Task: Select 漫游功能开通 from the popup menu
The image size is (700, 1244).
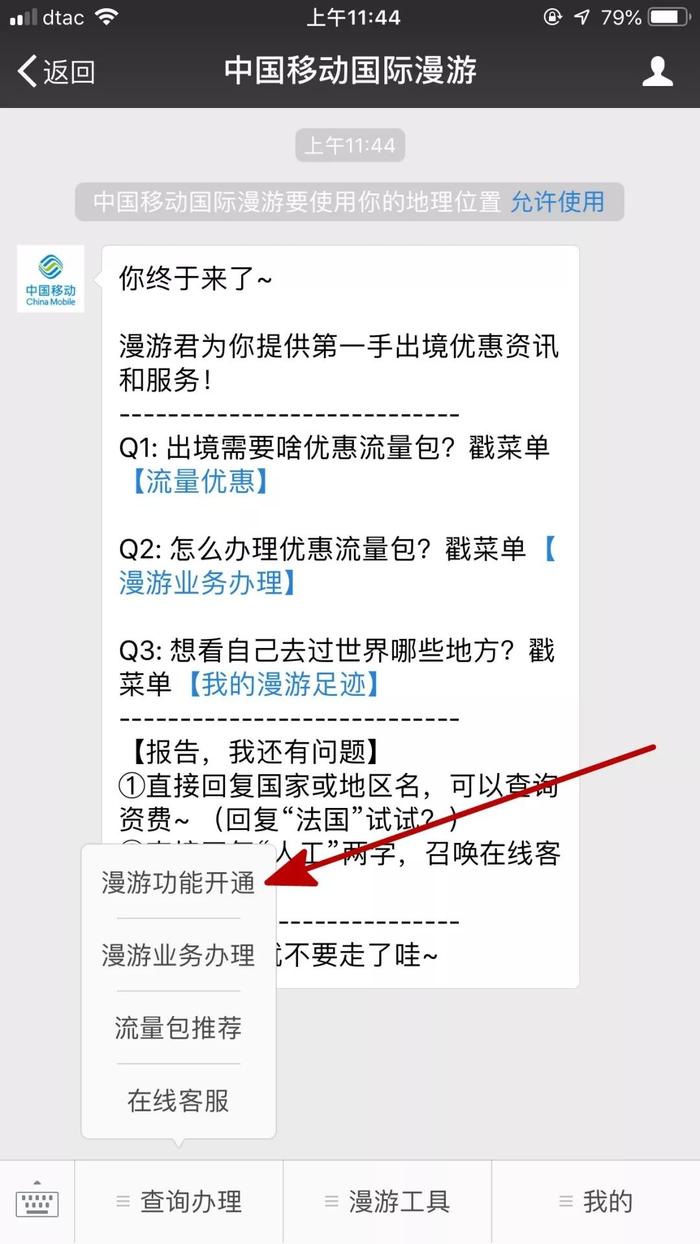Action: (x=178, y=883)
